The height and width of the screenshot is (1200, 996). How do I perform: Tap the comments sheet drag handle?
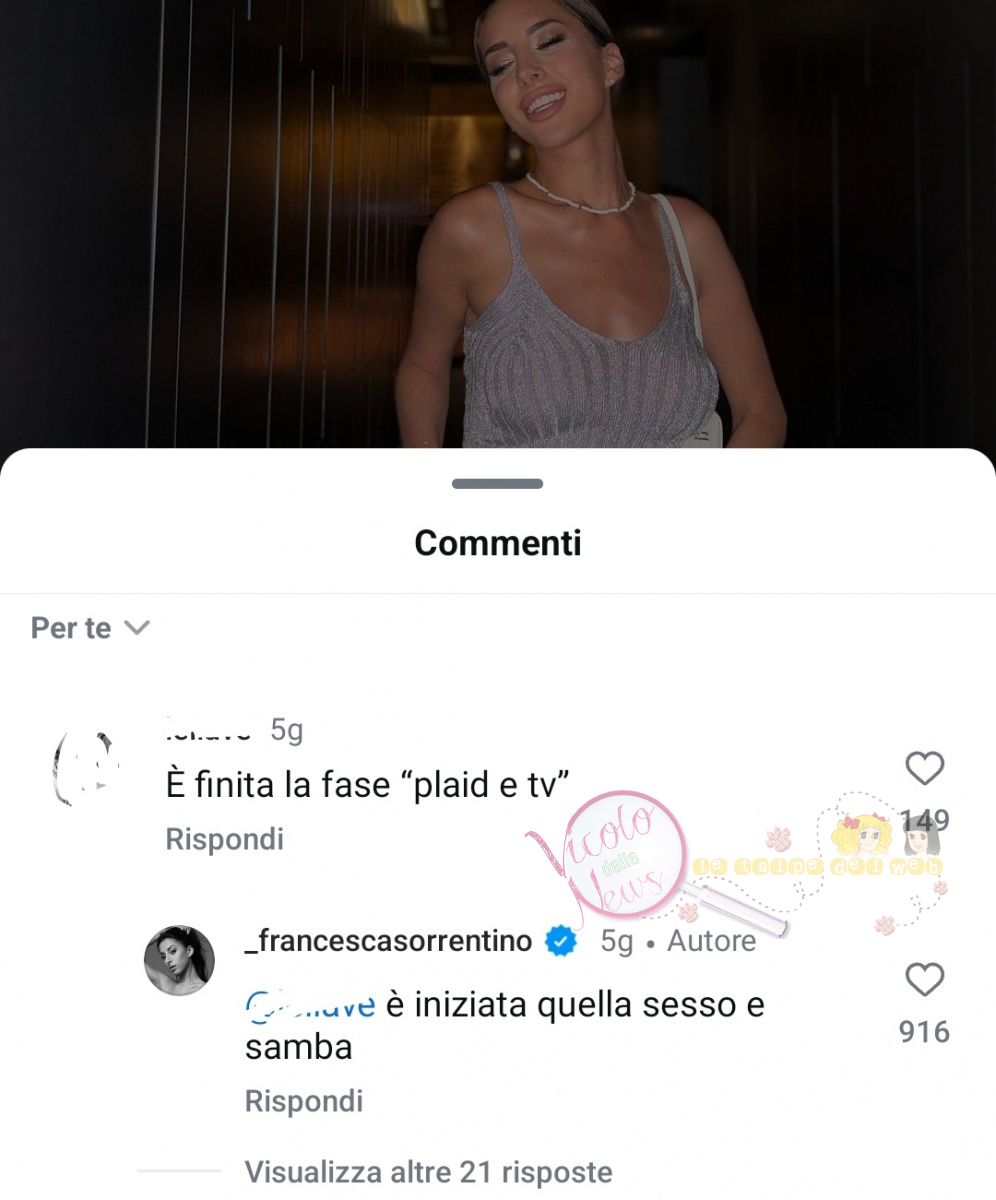(x=497, y=484)
